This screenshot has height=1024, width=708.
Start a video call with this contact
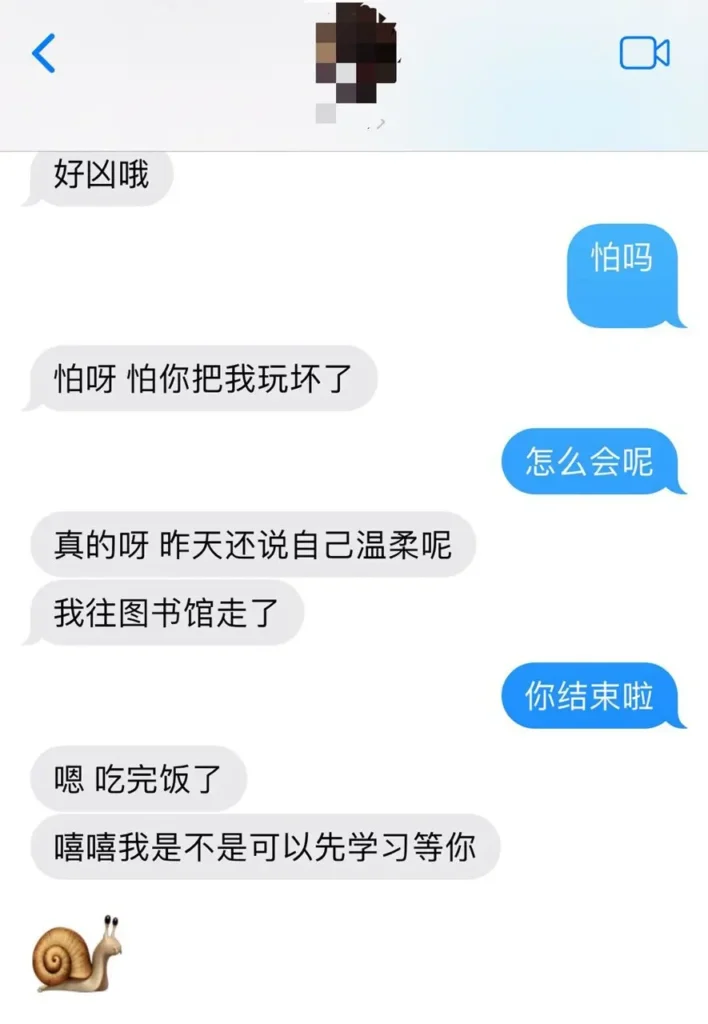pos(644,53)
